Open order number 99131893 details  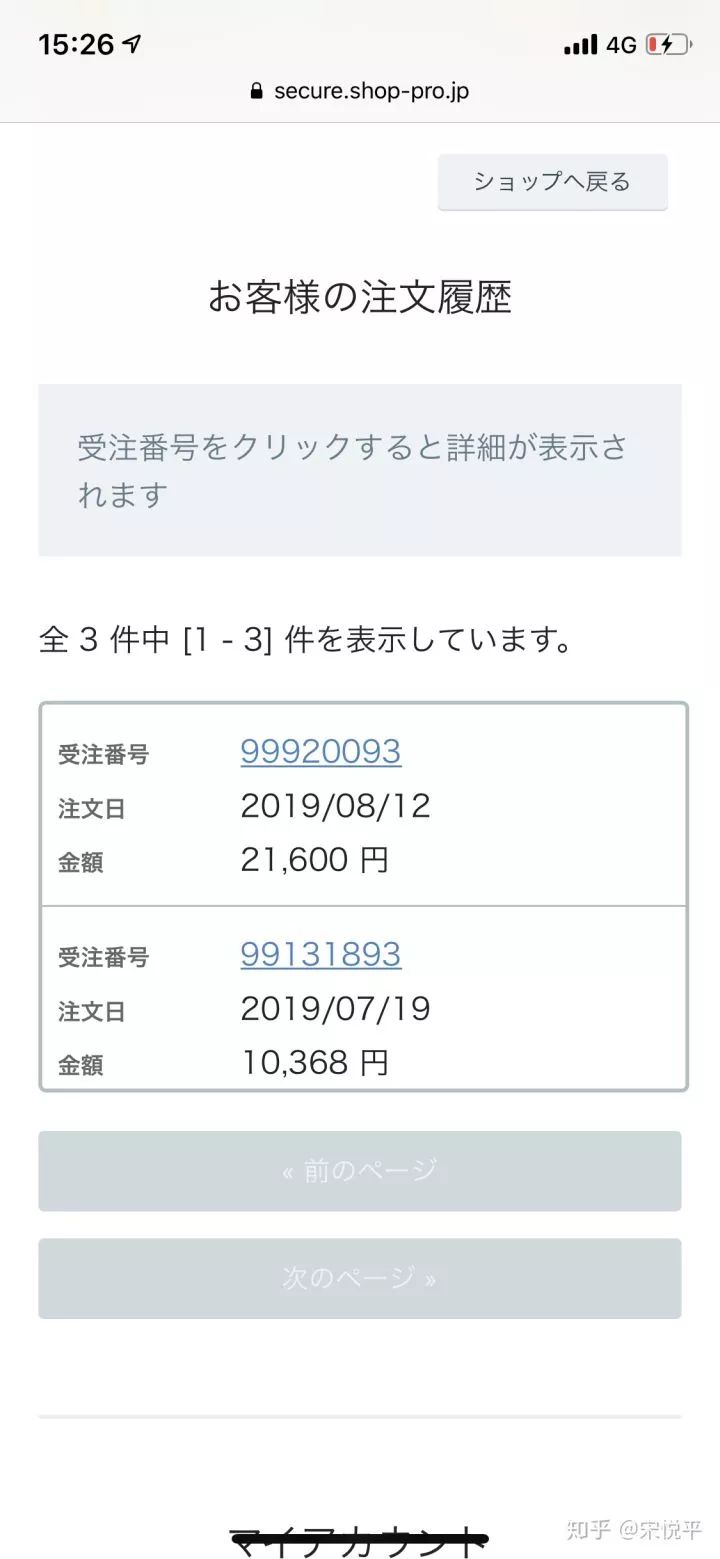320,955
